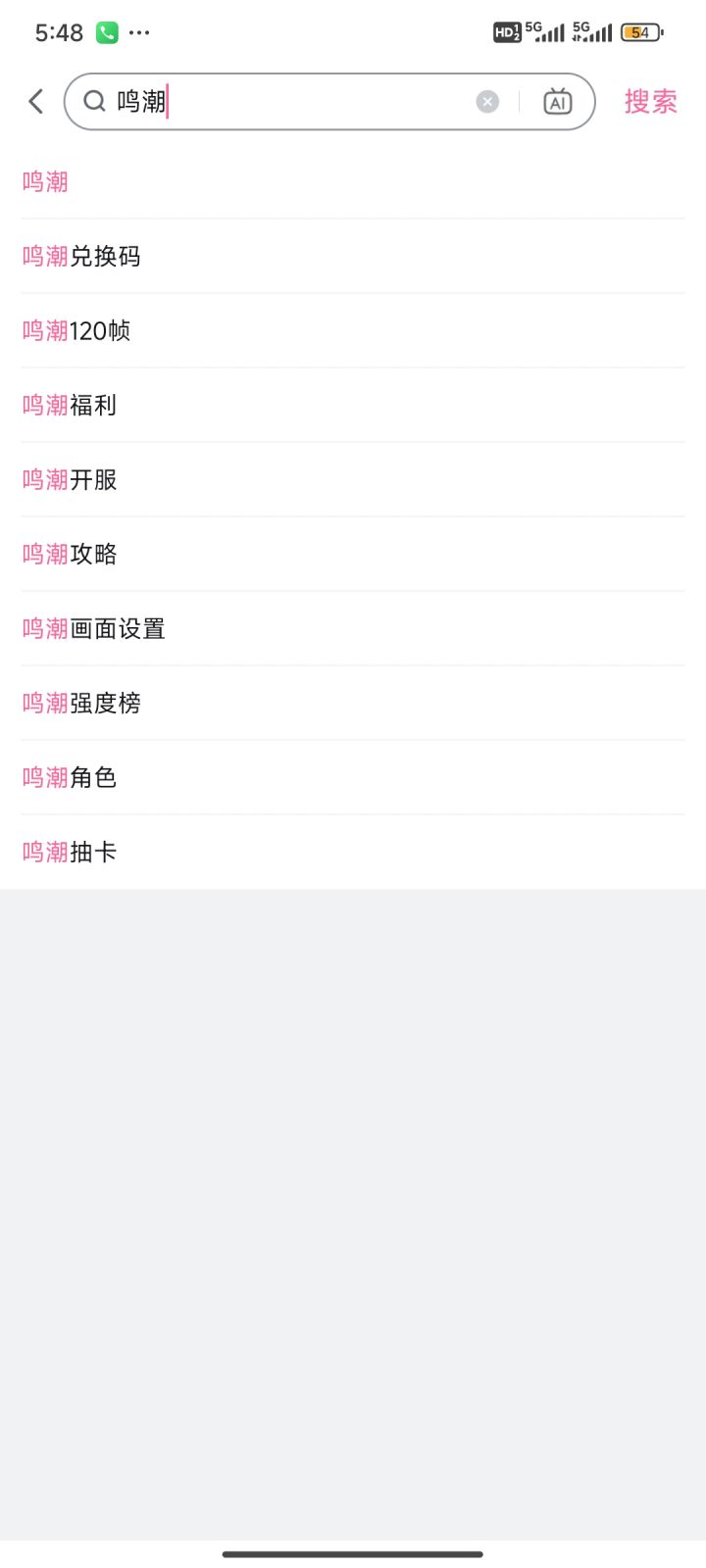
Task: Select the 鸣潮开服 suggestion
Action: [x=353, y=480]
